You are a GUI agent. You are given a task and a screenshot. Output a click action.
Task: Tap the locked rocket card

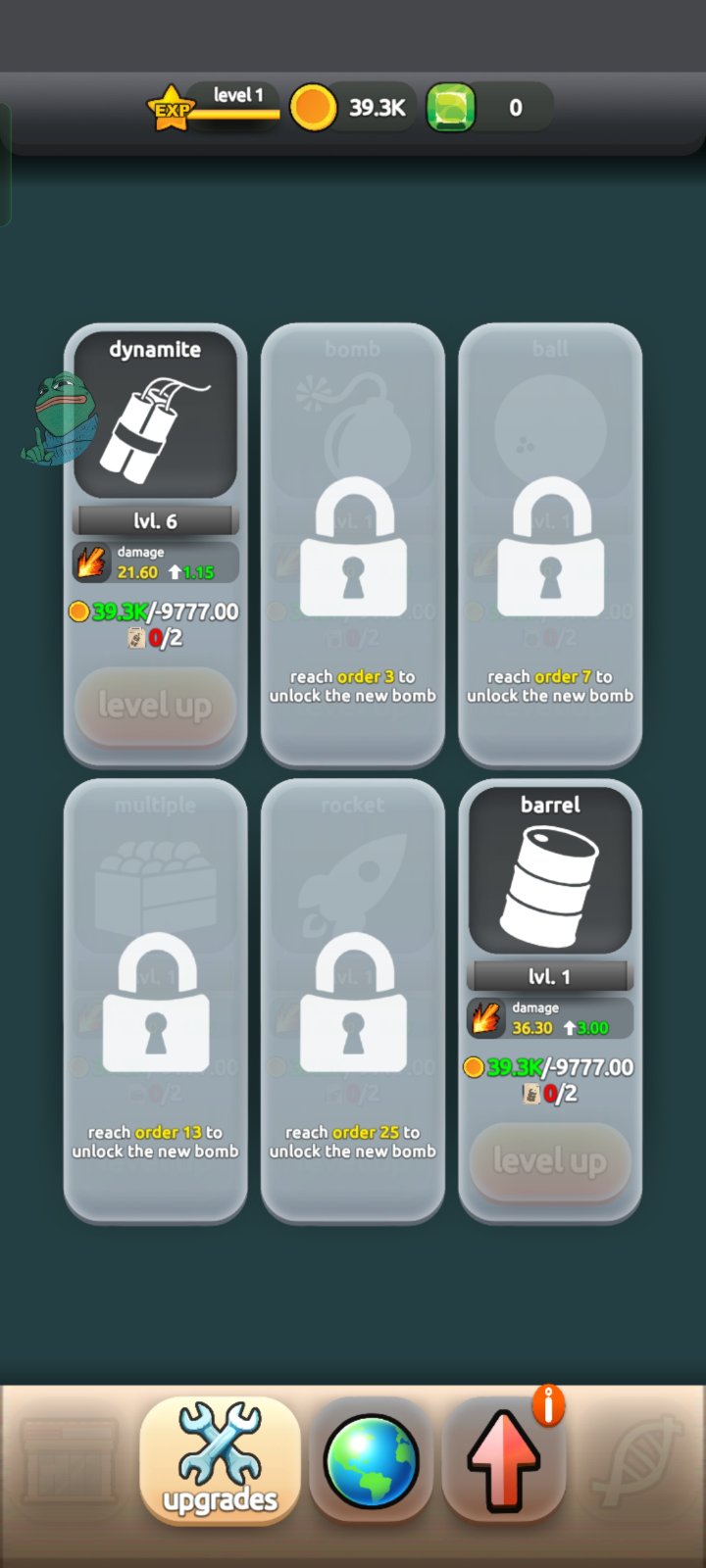pyautogui.click(x=353, y=1001)
